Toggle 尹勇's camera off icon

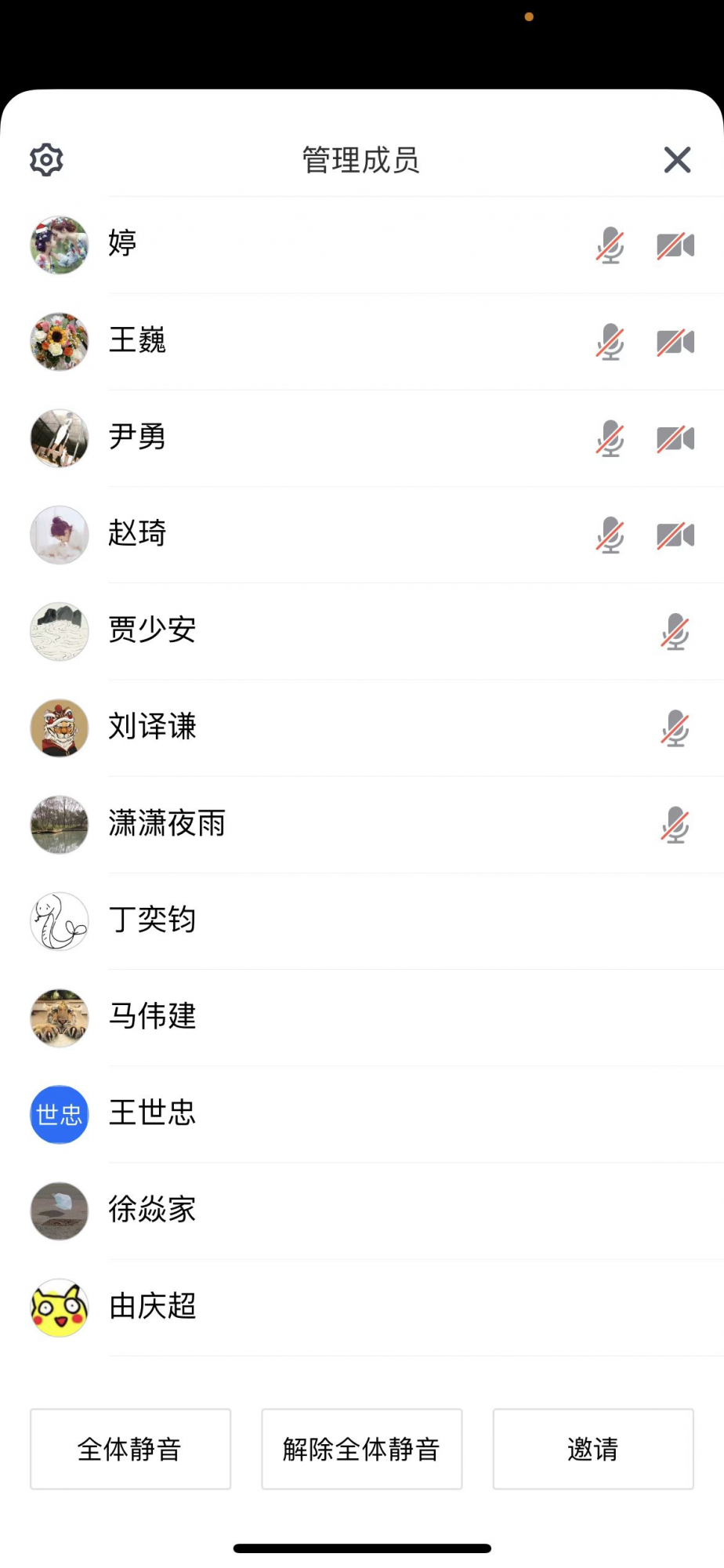point(675,438)
